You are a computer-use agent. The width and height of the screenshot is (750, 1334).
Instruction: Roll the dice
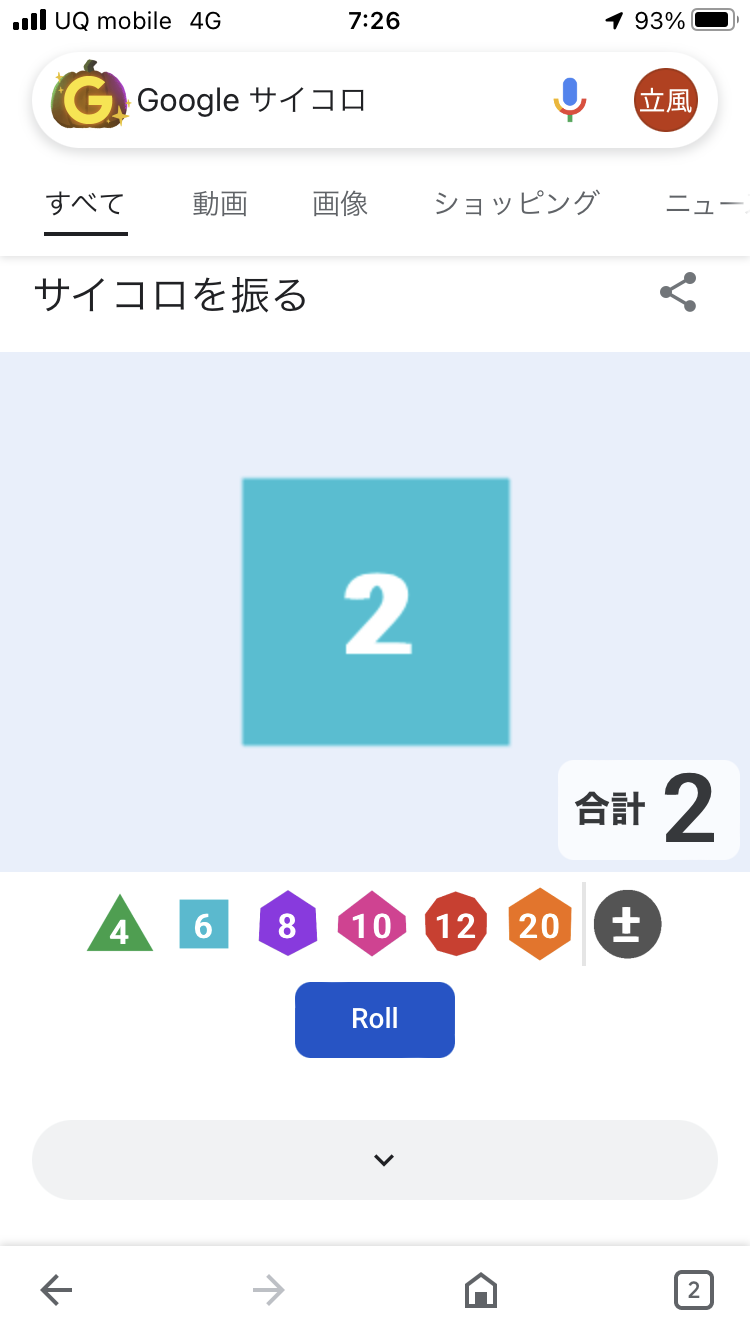point(375,1019)
